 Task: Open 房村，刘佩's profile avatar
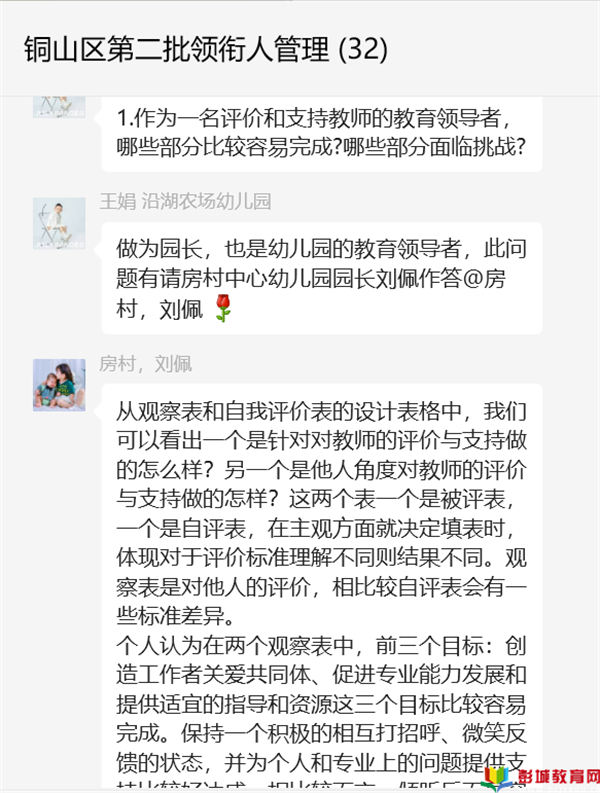tap(59, 385)
